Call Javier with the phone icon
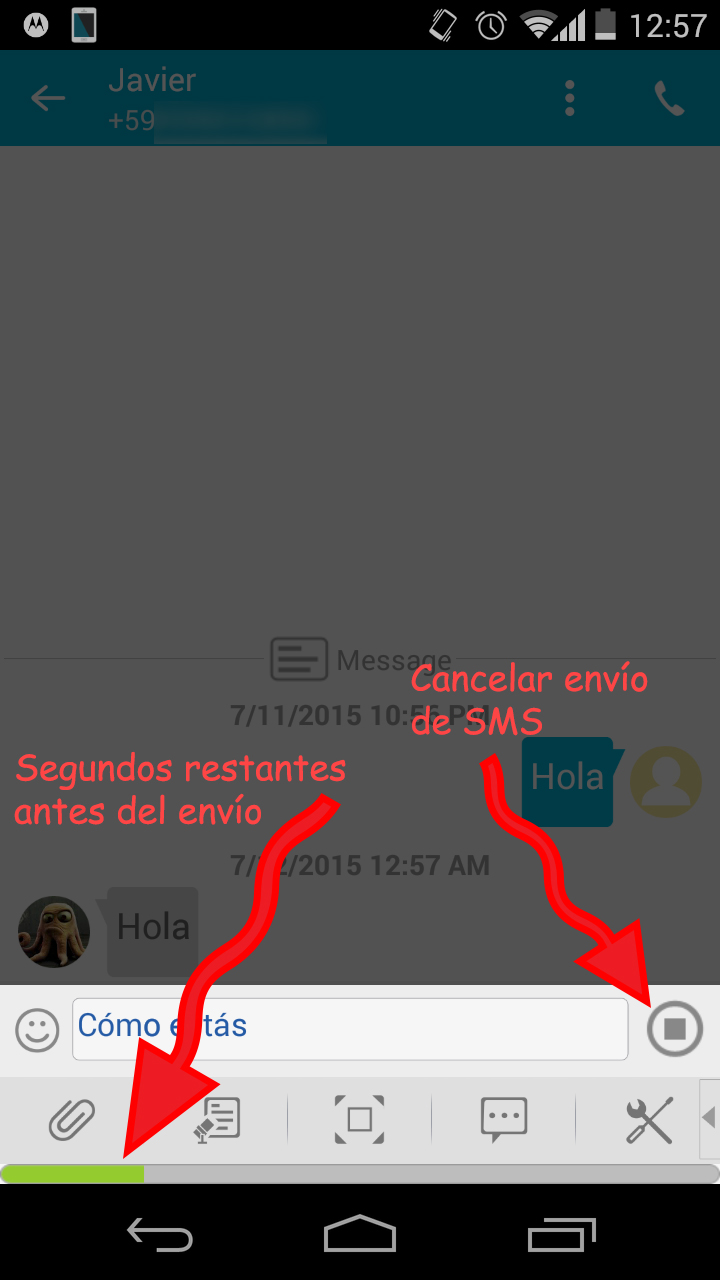Screen dimensions: 720x1280 pyautogui.click(x=669, y=98)
